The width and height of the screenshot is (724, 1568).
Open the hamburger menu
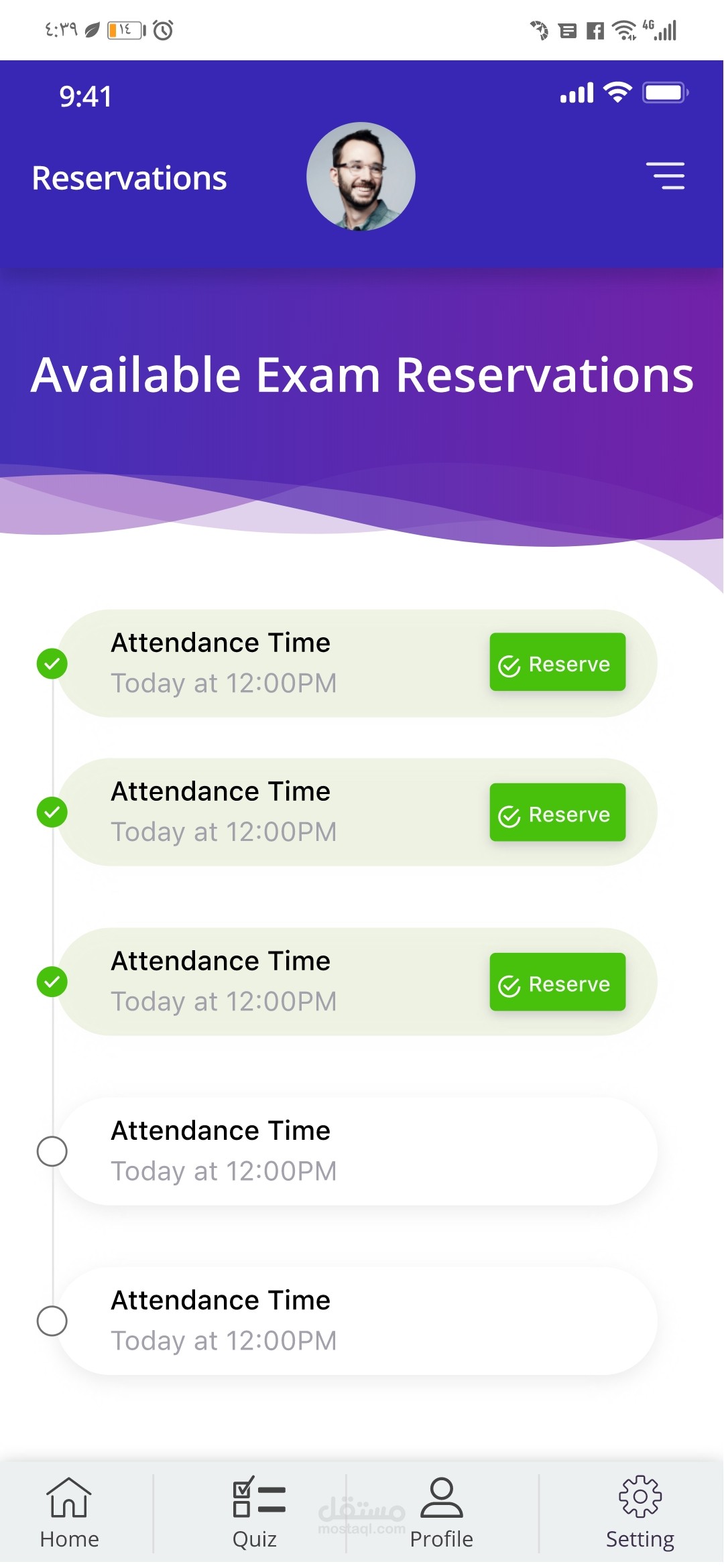665,176
